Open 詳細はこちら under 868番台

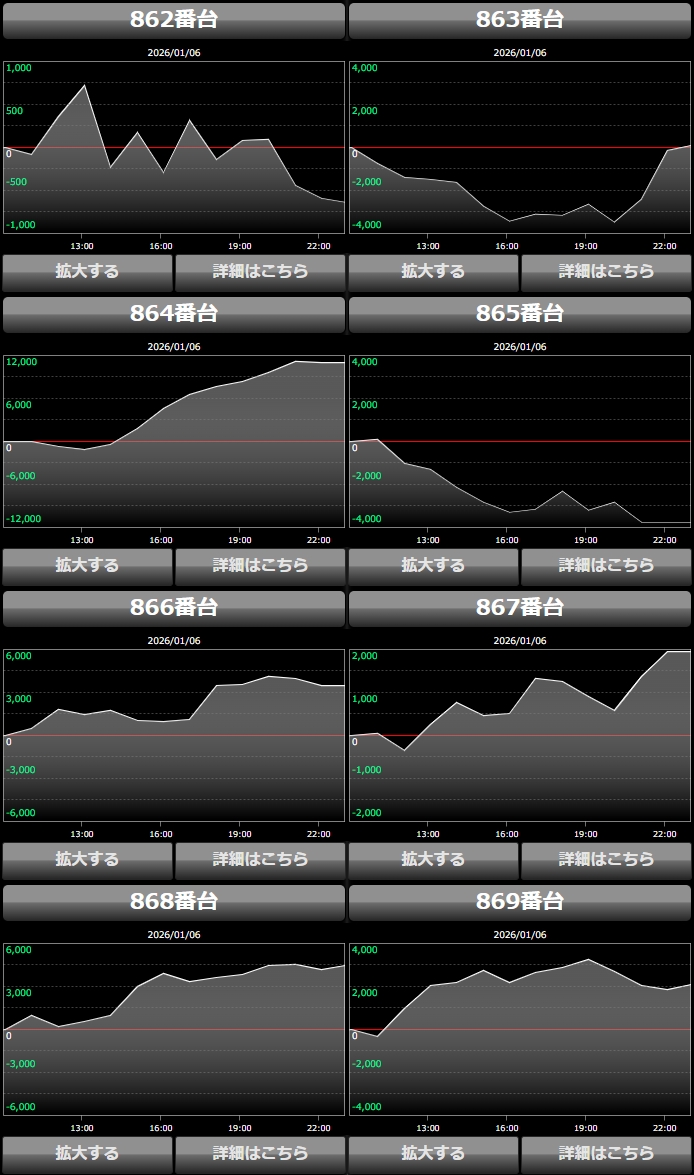260,1153
